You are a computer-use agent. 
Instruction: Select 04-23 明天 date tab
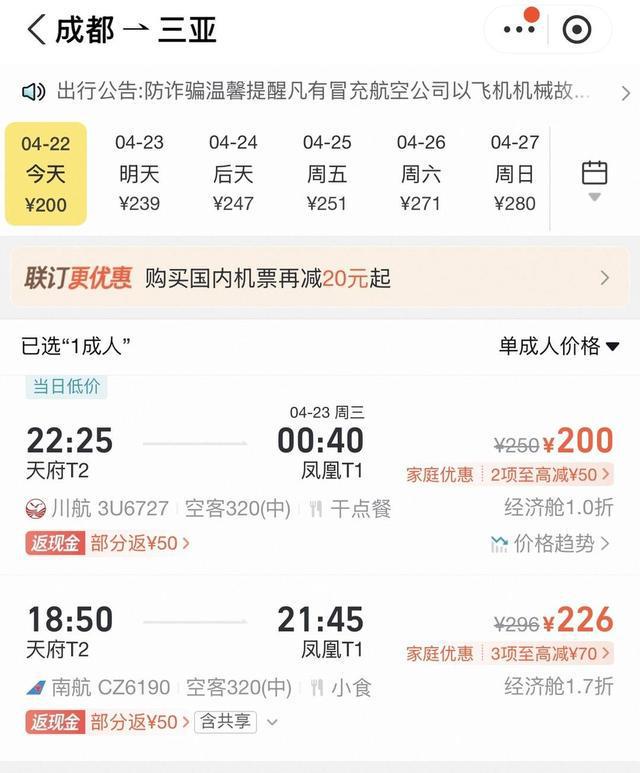[139, 173]
